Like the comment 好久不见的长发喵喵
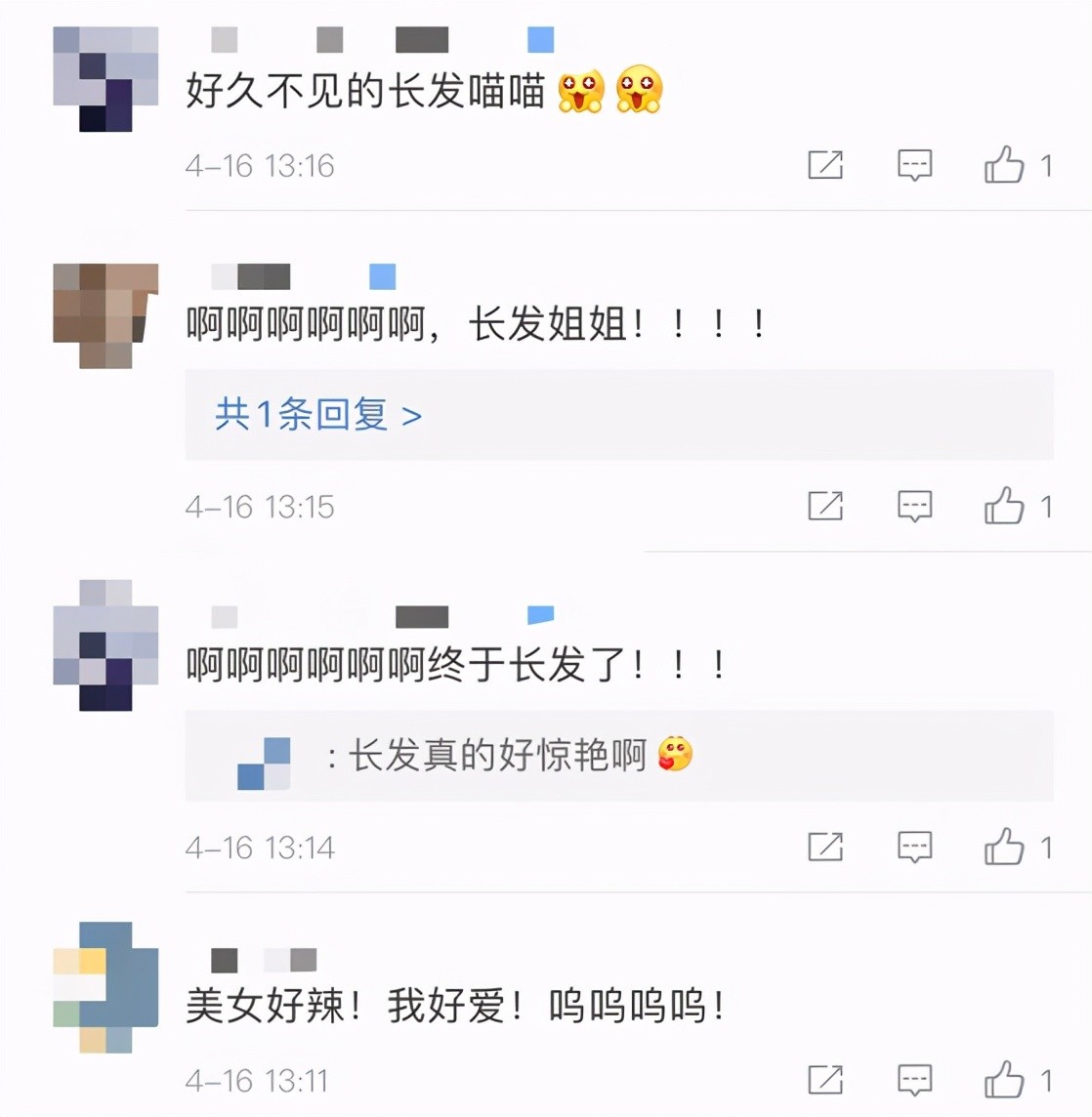Screen dimensions: 1092x1117 pyautogui.click(x=1004, y=165)
